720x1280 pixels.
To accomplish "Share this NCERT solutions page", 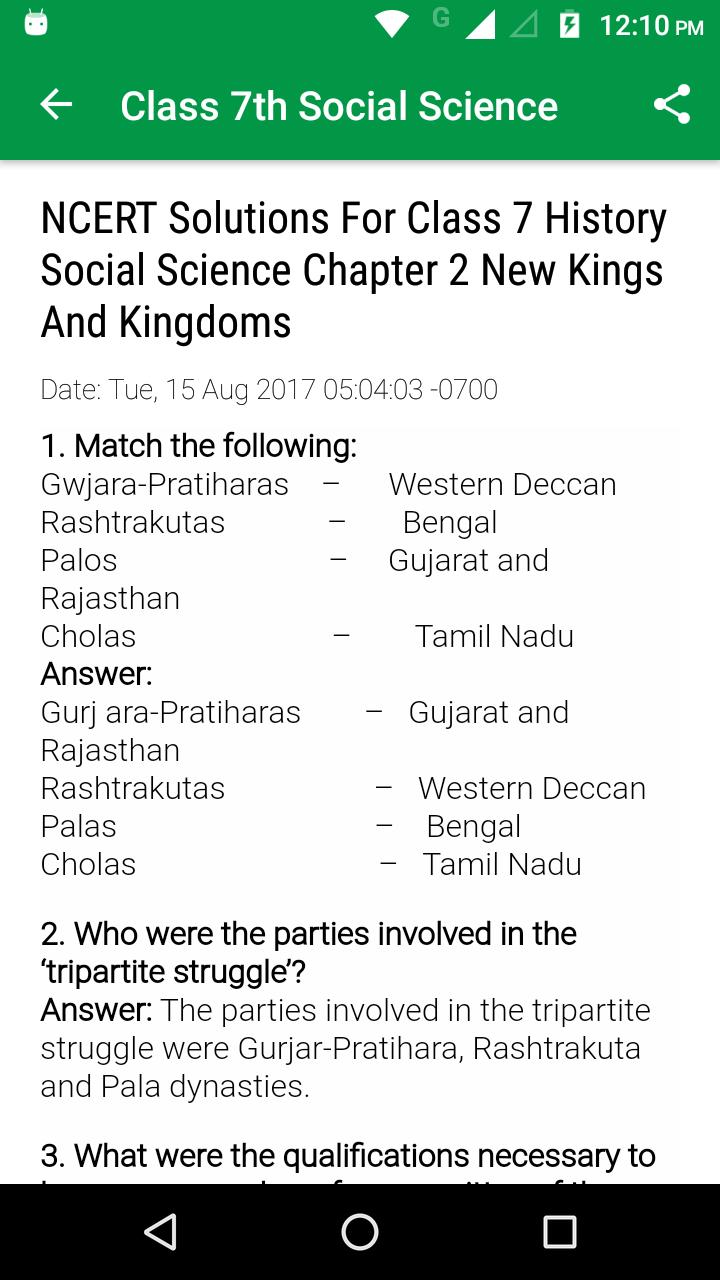I will click(672, 105).
